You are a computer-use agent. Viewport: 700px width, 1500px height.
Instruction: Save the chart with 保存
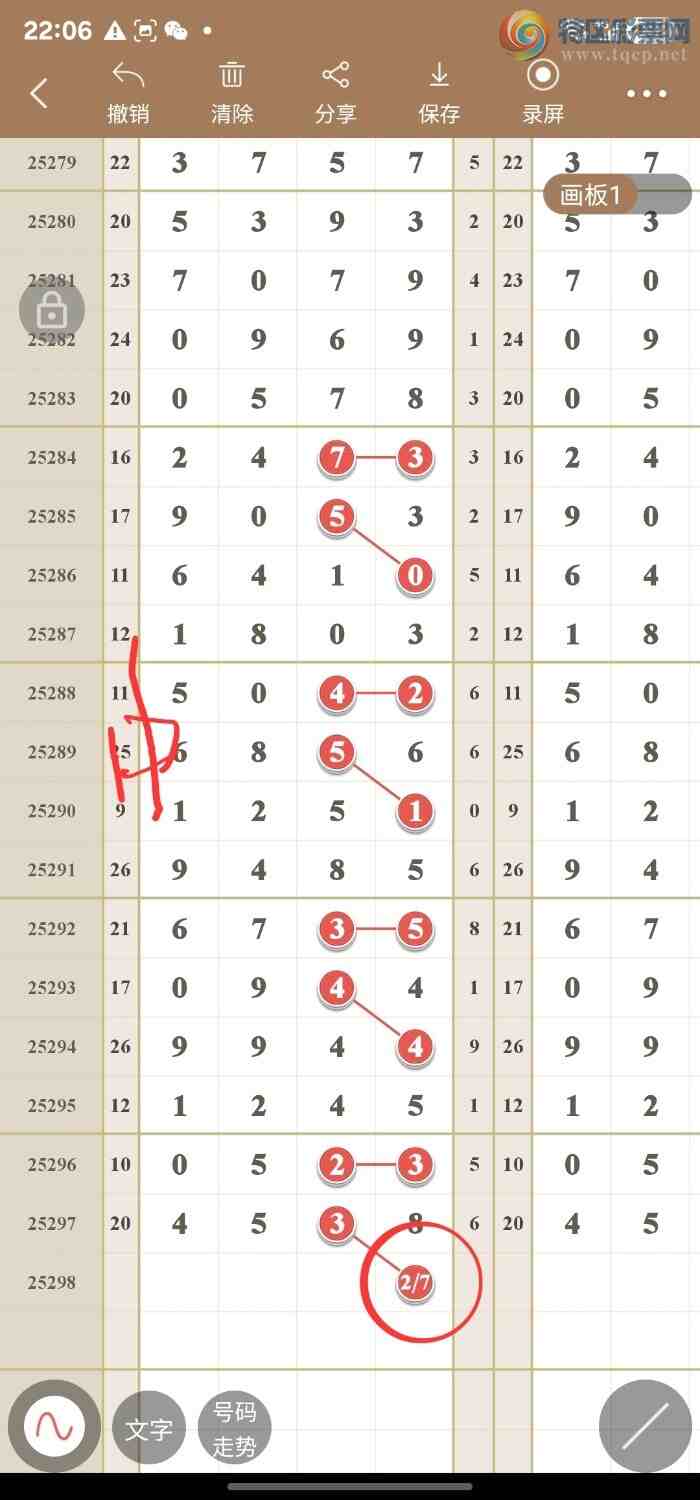coord(439,93)
